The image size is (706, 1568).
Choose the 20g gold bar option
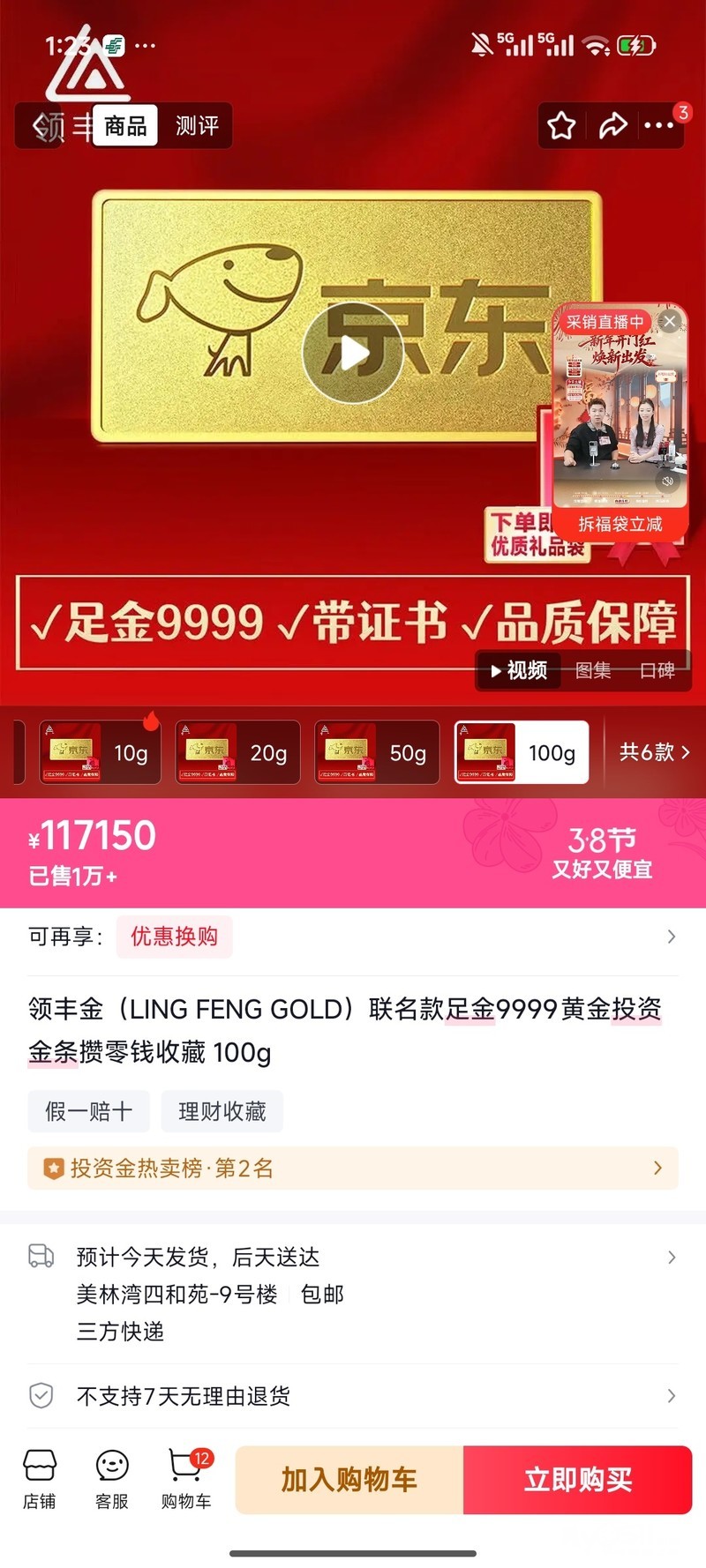(x=238, y=752)
